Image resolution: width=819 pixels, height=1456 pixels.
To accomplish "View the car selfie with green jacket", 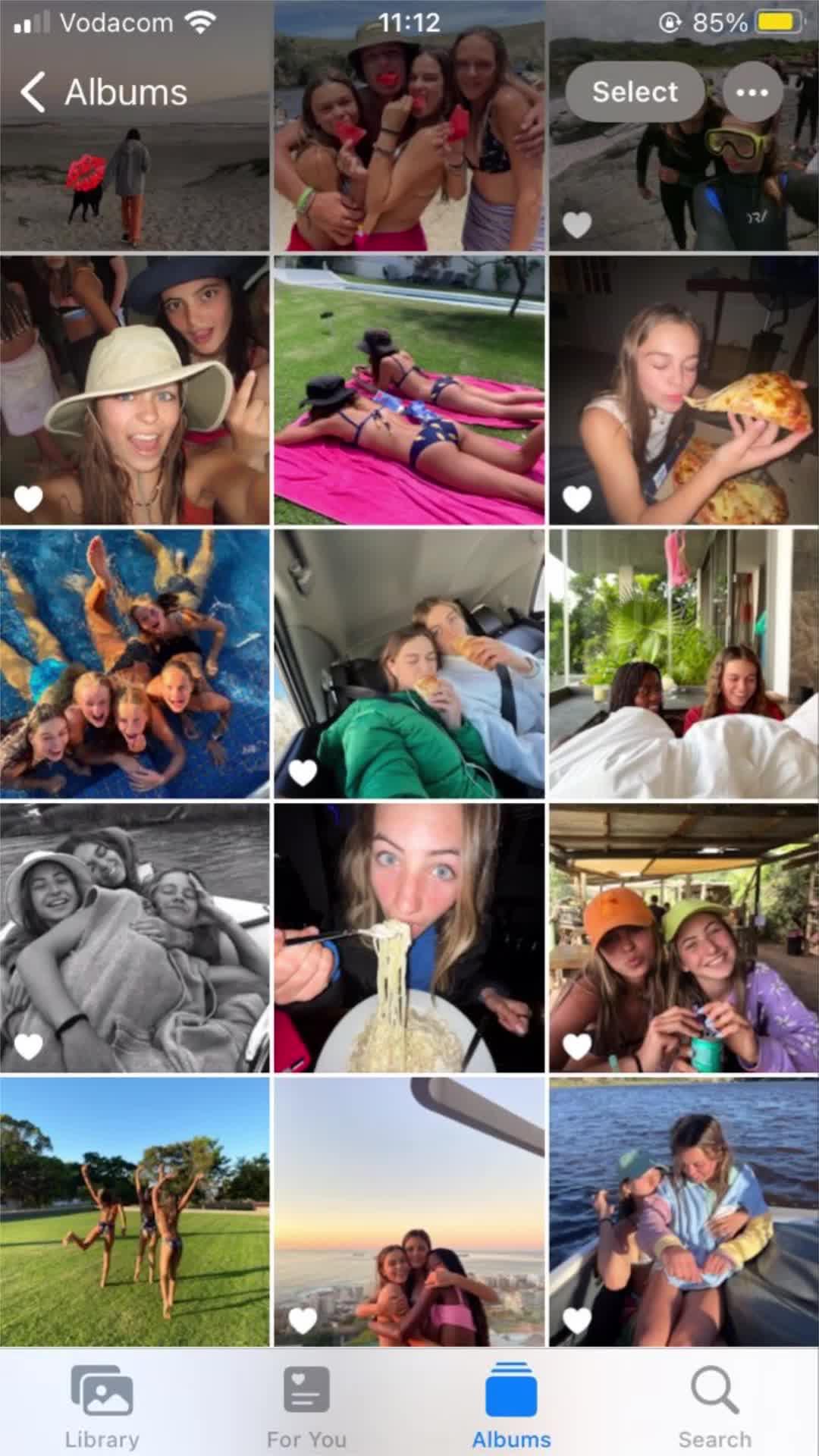I will point(409,664).
